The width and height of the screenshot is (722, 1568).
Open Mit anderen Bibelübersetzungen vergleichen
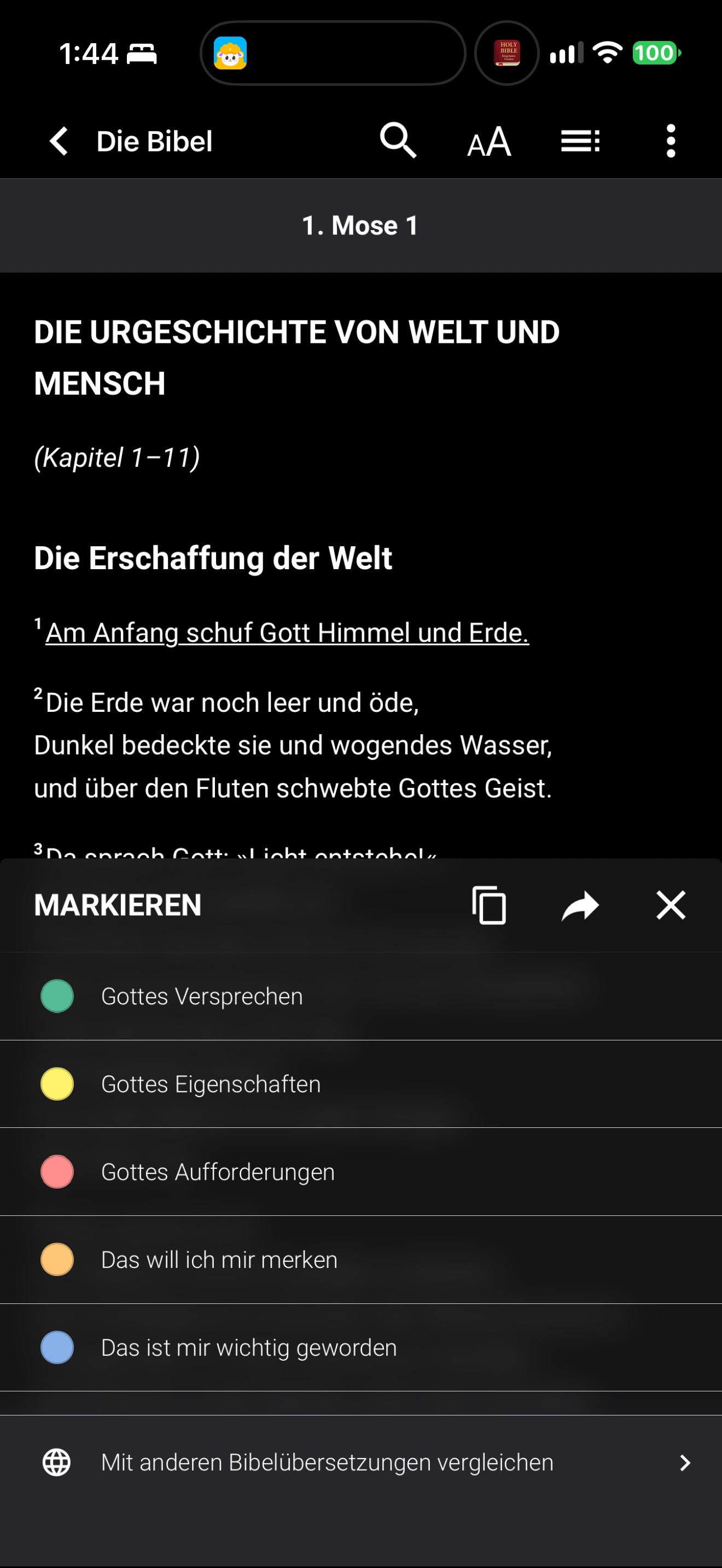[361, 1462]
